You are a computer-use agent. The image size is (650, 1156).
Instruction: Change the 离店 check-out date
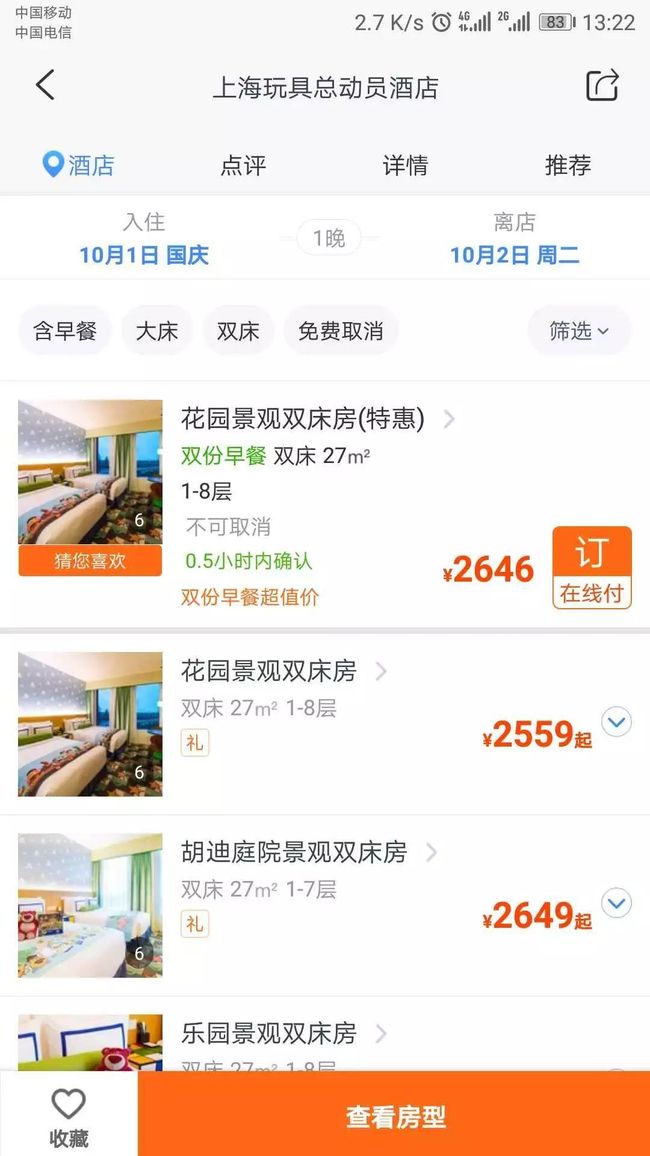[x=514, y=239]
